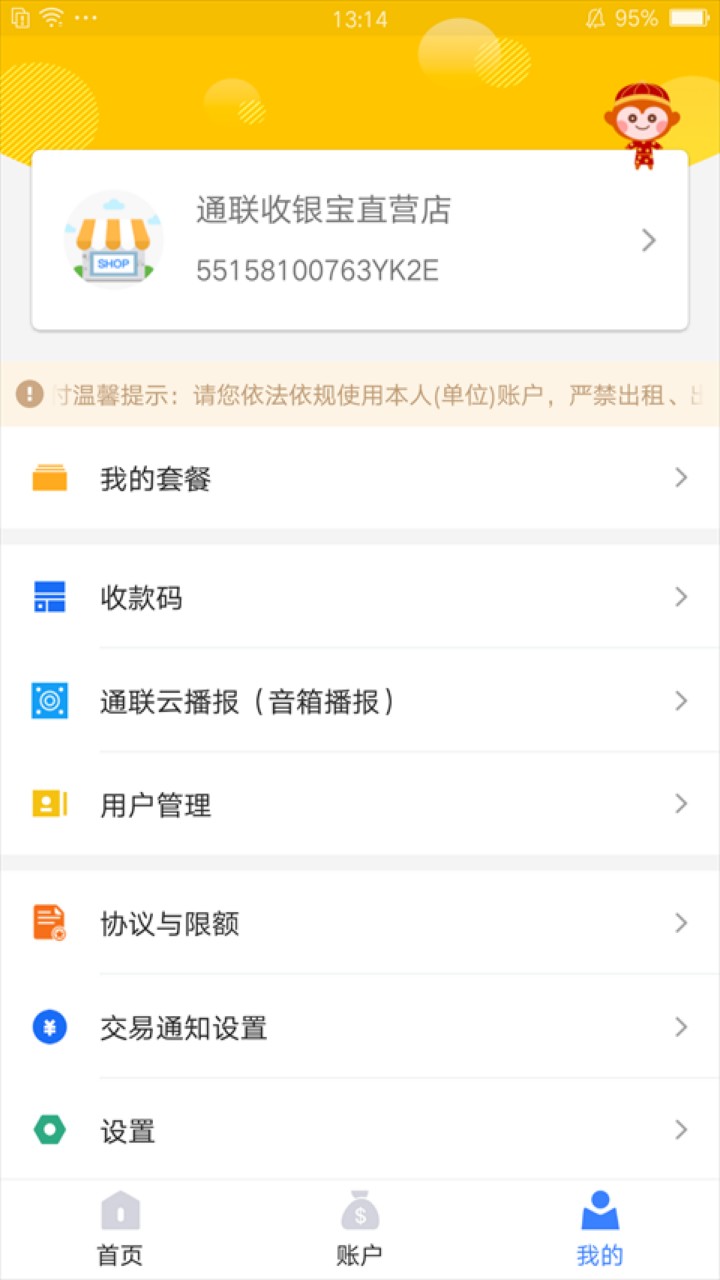Open 收款码 details via its arrow

[x=681, y=597]
